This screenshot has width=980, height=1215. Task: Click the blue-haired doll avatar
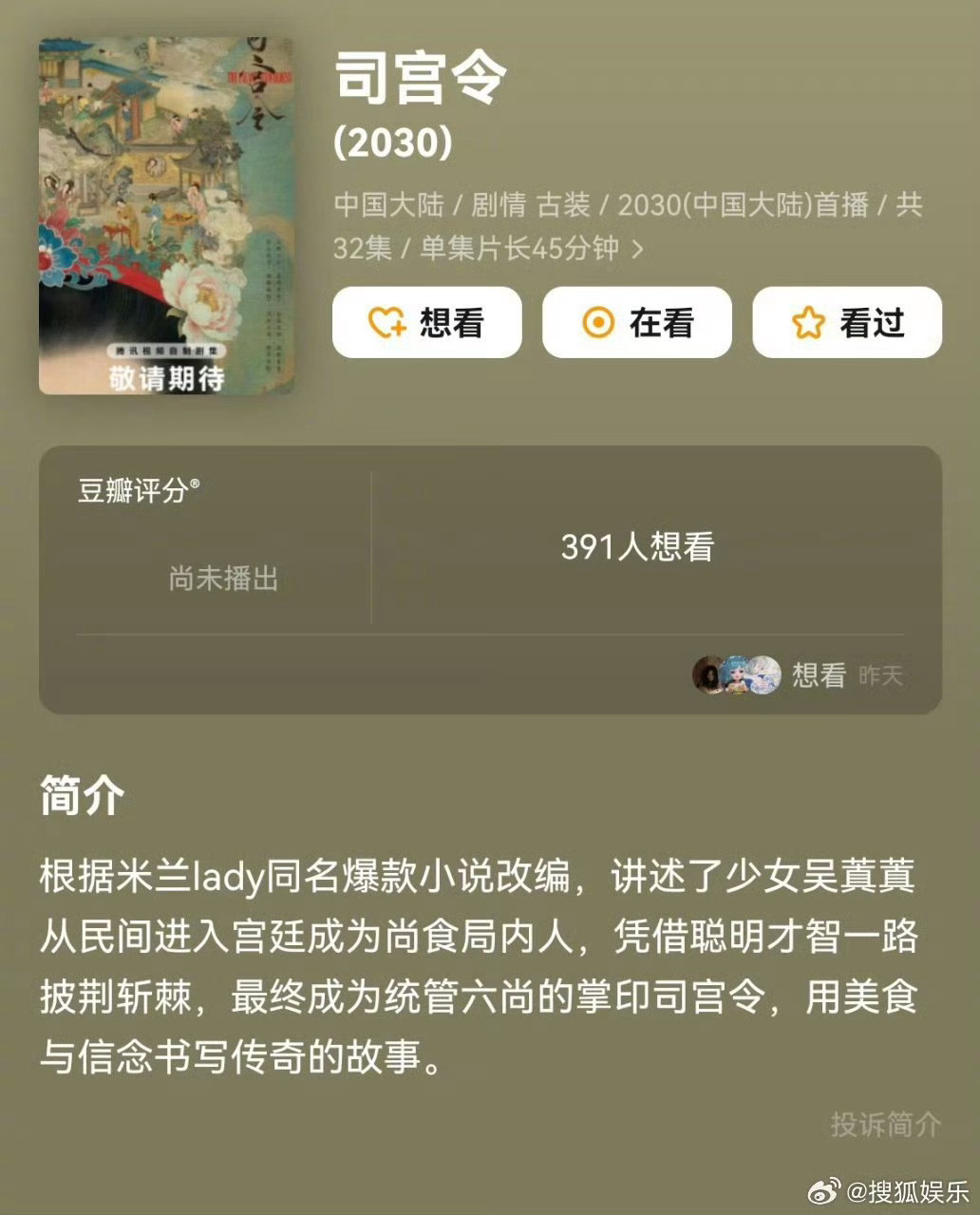click(x=736, y=675)
